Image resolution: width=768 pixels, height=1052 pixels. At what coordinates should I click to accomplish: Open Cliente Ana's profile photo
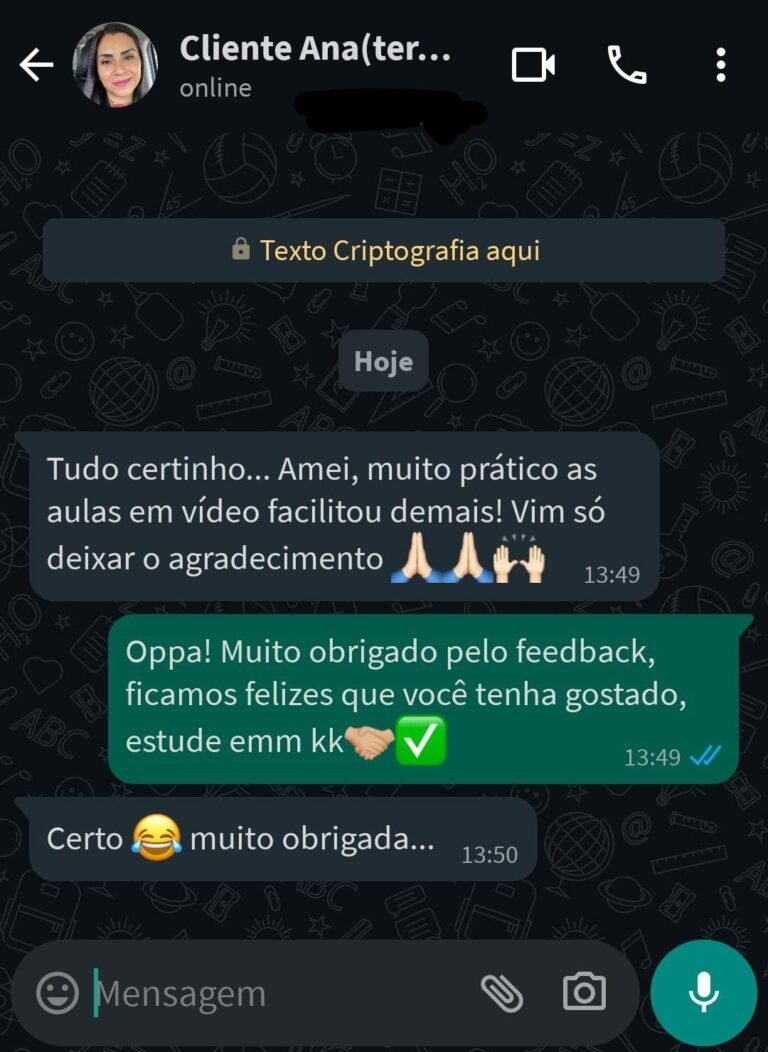(x=115, y=65)
